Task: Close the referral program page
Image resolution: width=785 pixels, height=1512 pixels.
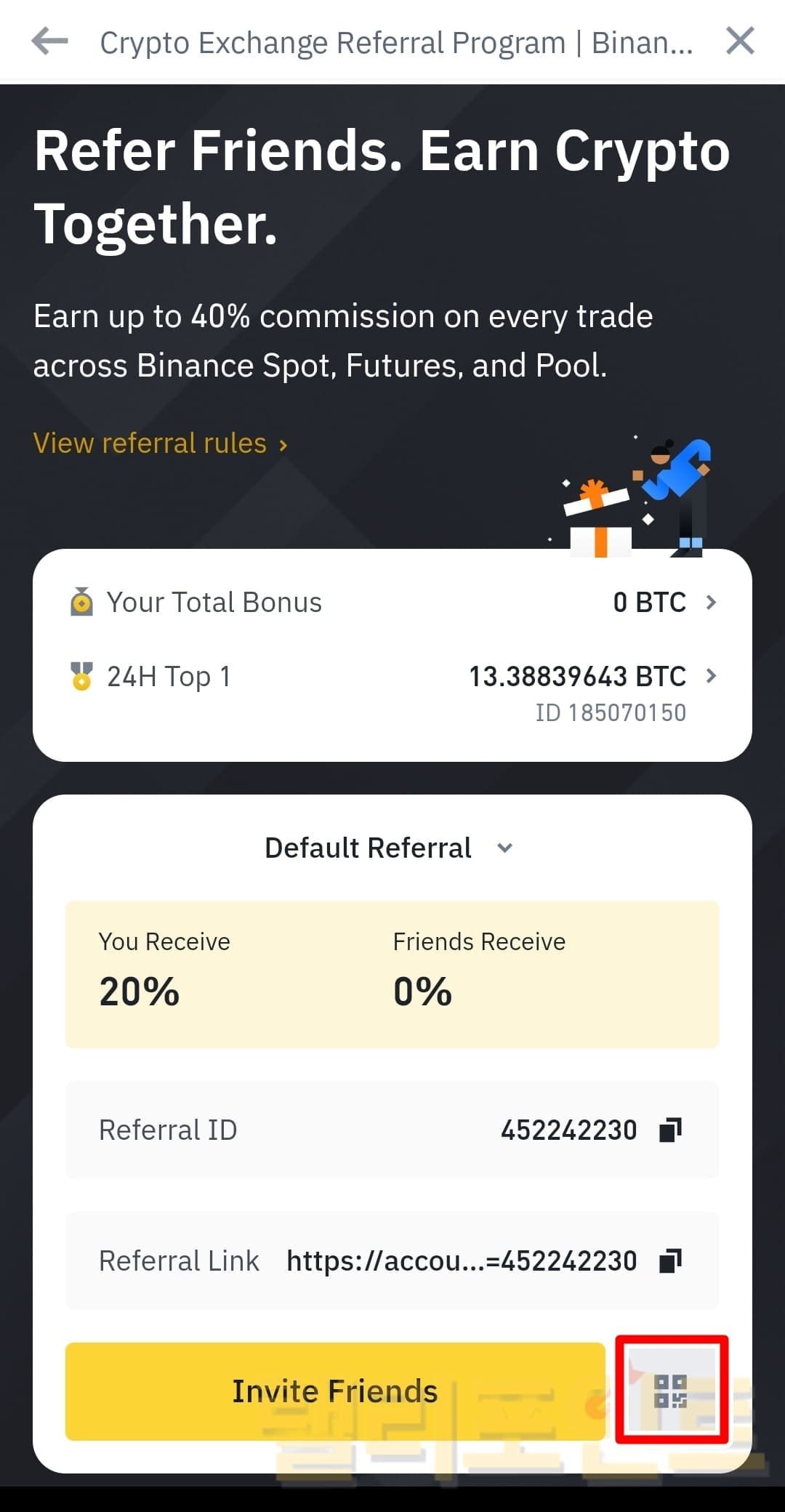Action: pos(740,41)
